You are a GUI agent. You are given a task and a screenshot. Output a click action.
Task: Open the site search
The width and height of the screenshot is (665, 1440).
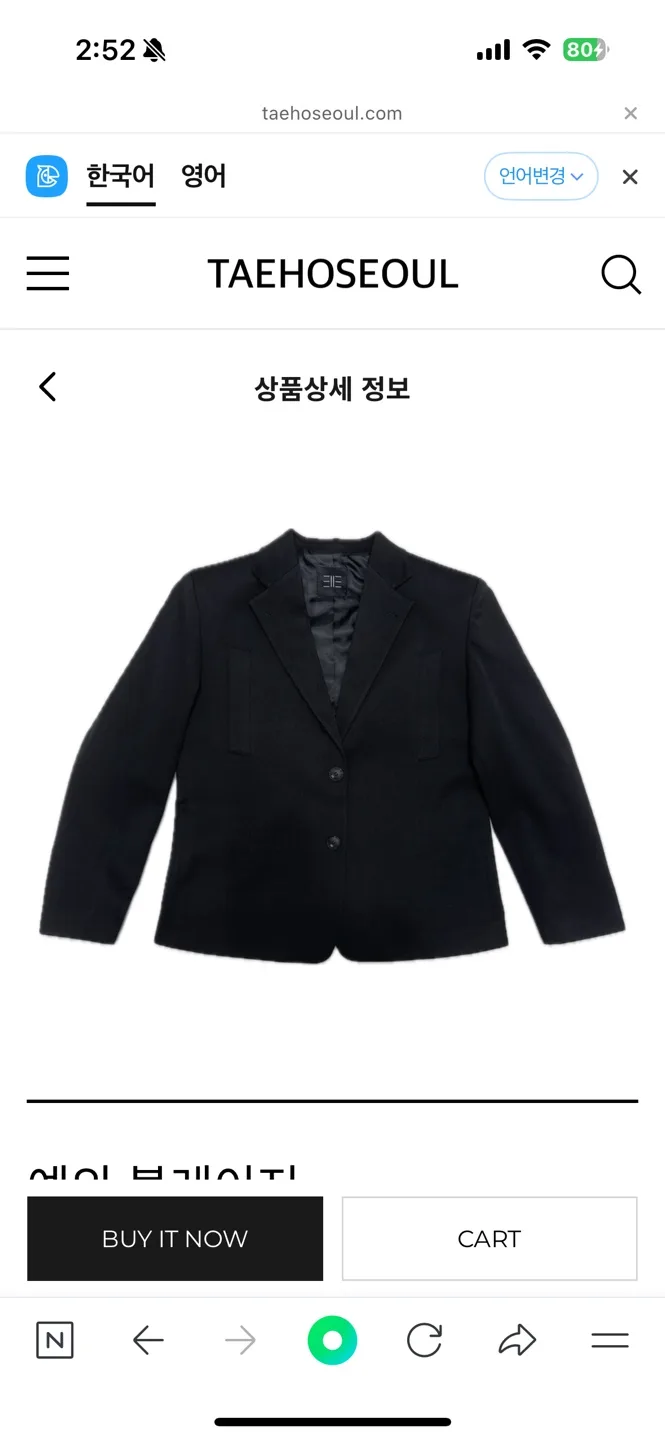pyautogui.click(x=620, y=274)
